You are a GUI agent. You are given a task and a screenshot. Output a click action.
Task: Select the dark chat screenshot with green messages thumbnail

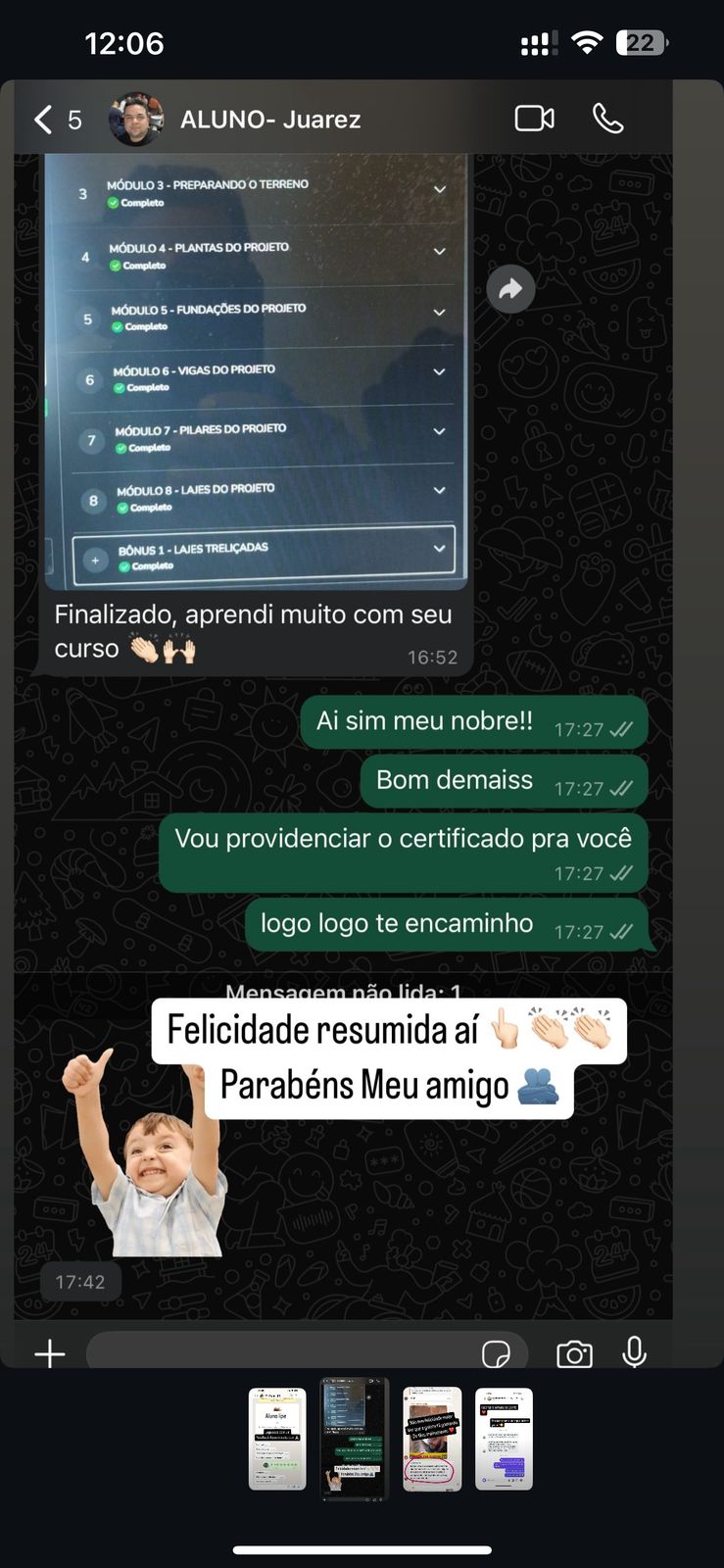(355, 1439)
